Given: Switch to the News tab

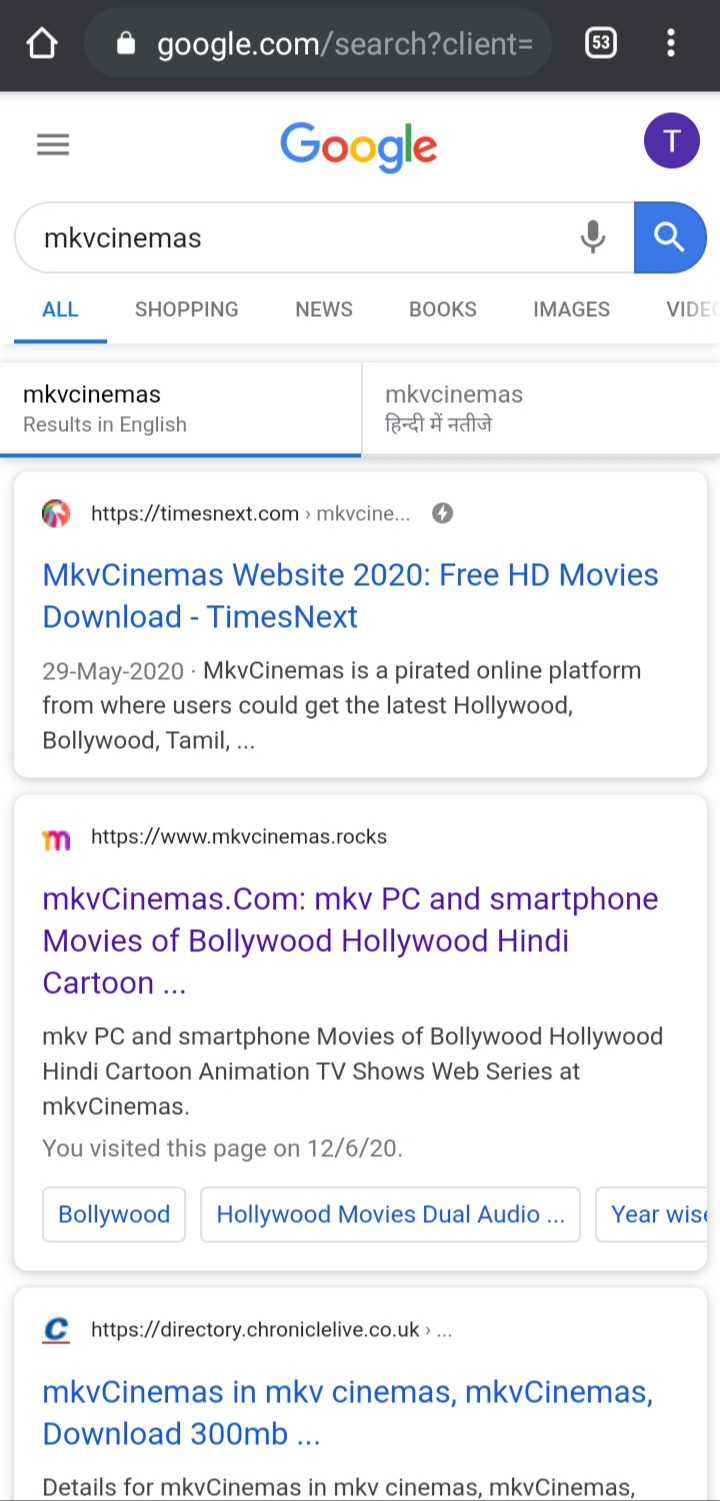Looking at the screenshot, I should point(324,309).
